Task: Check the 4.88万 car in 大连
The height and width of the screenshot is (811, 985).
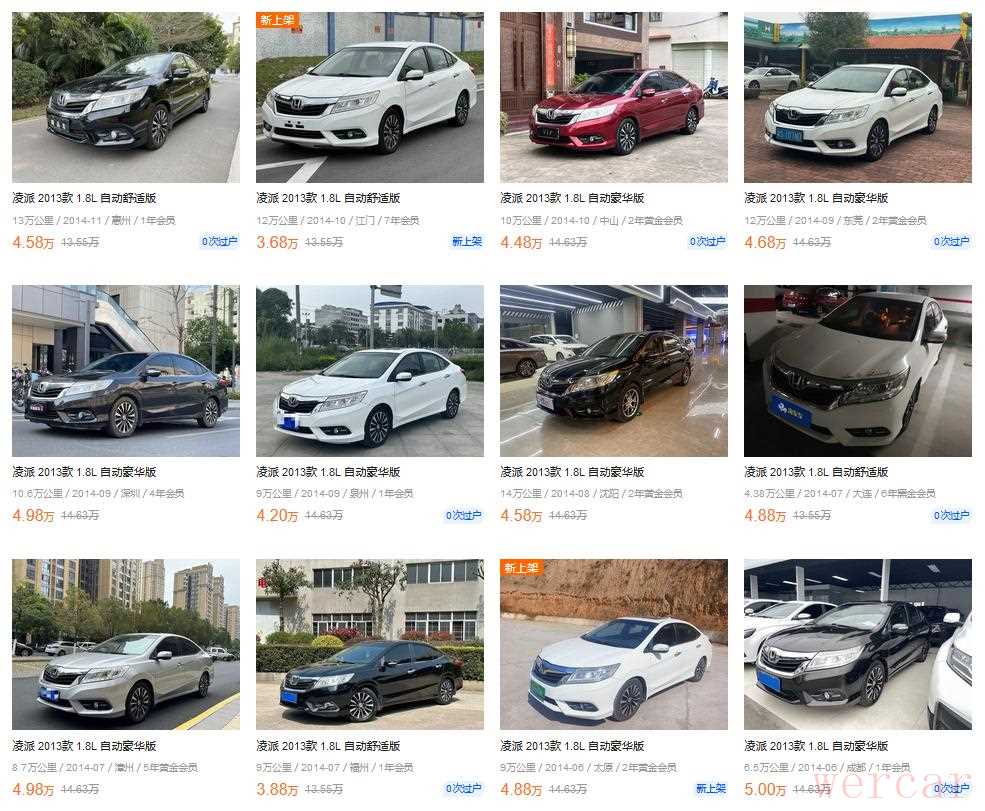Action: coord(857,371)
